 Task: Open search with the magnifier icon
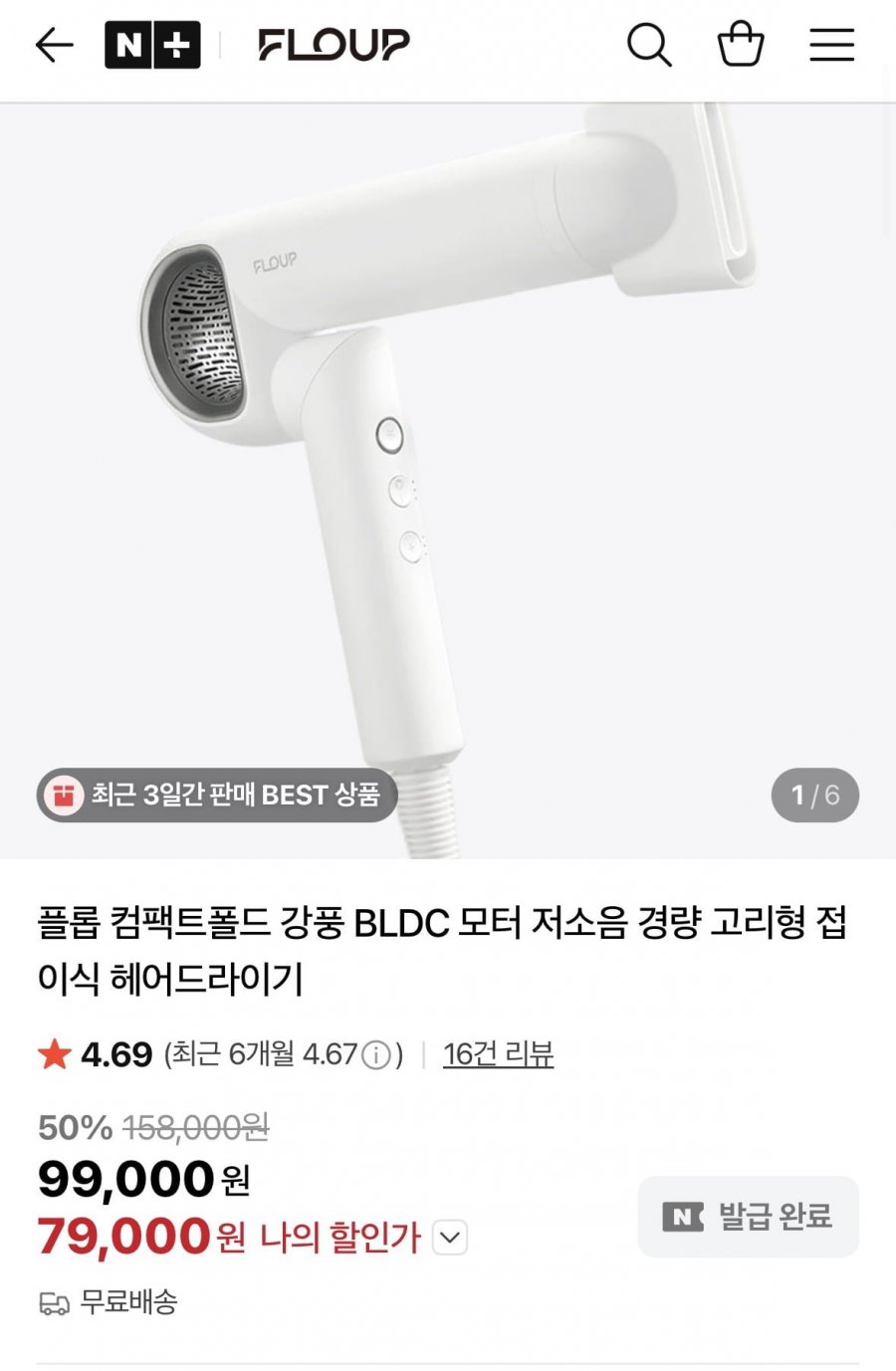click(649, 45)
